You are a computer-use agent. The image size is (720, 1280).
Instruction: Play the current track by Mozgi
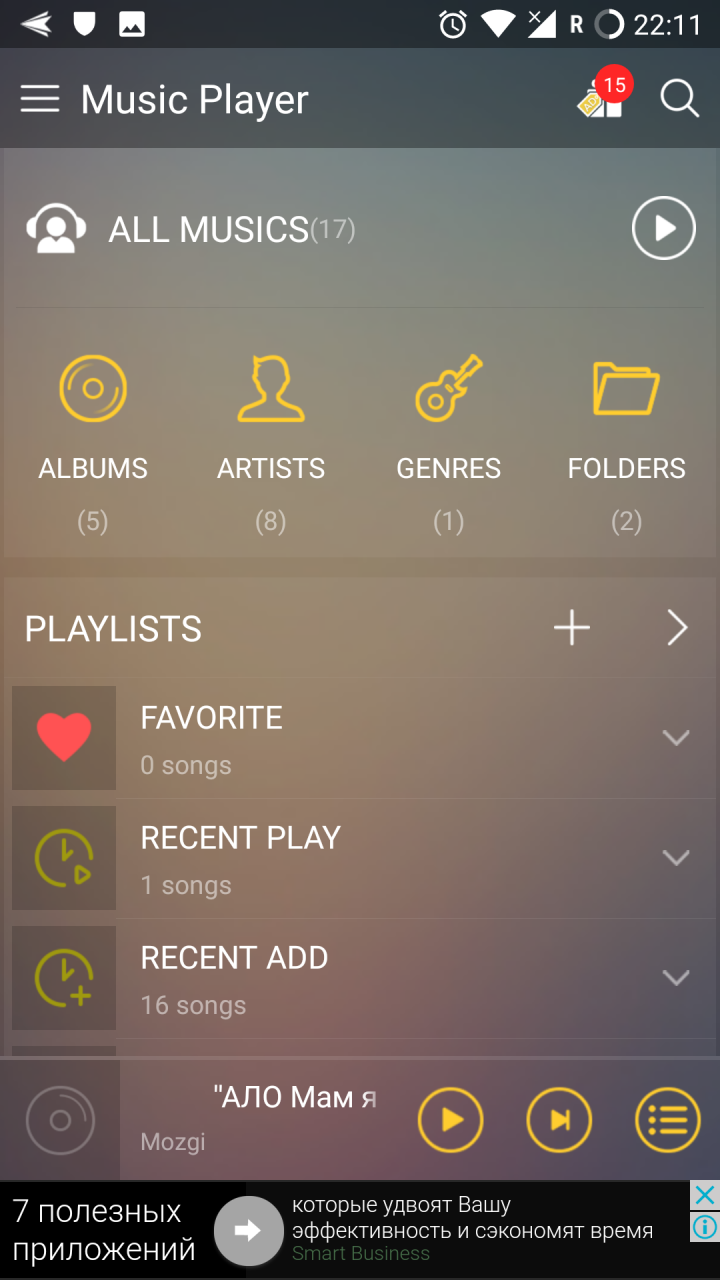(451, 1119)
